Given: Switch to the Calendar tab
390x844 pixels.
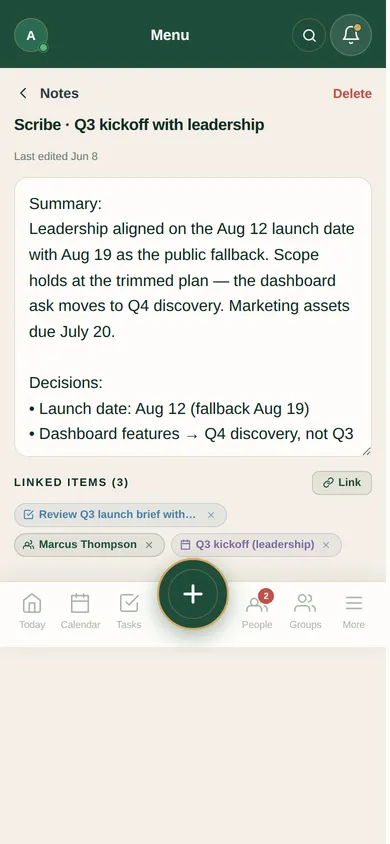Looking at the screenshot, I should (x=80, y=611).
